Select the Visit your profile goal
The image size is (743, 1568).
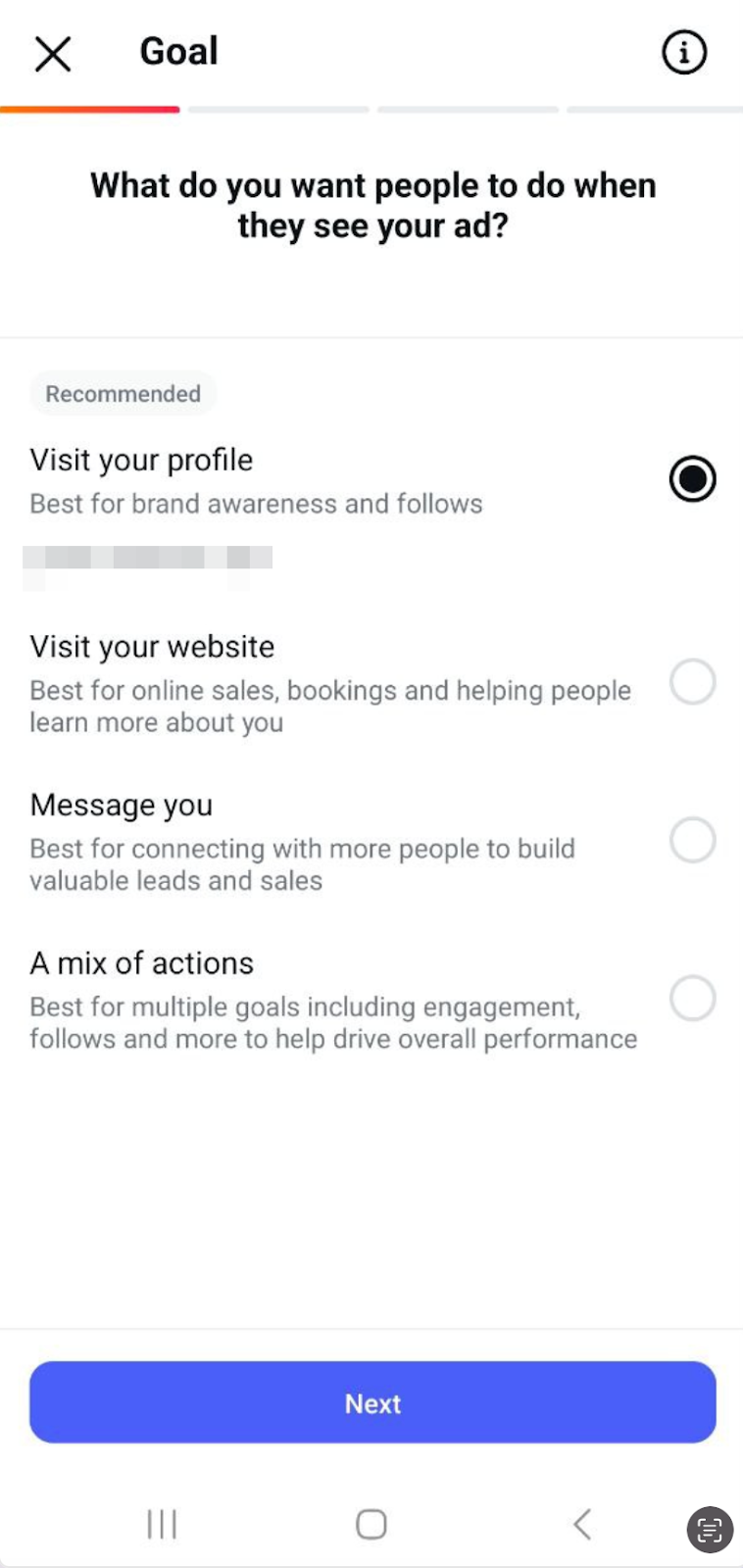coord(692,479)
